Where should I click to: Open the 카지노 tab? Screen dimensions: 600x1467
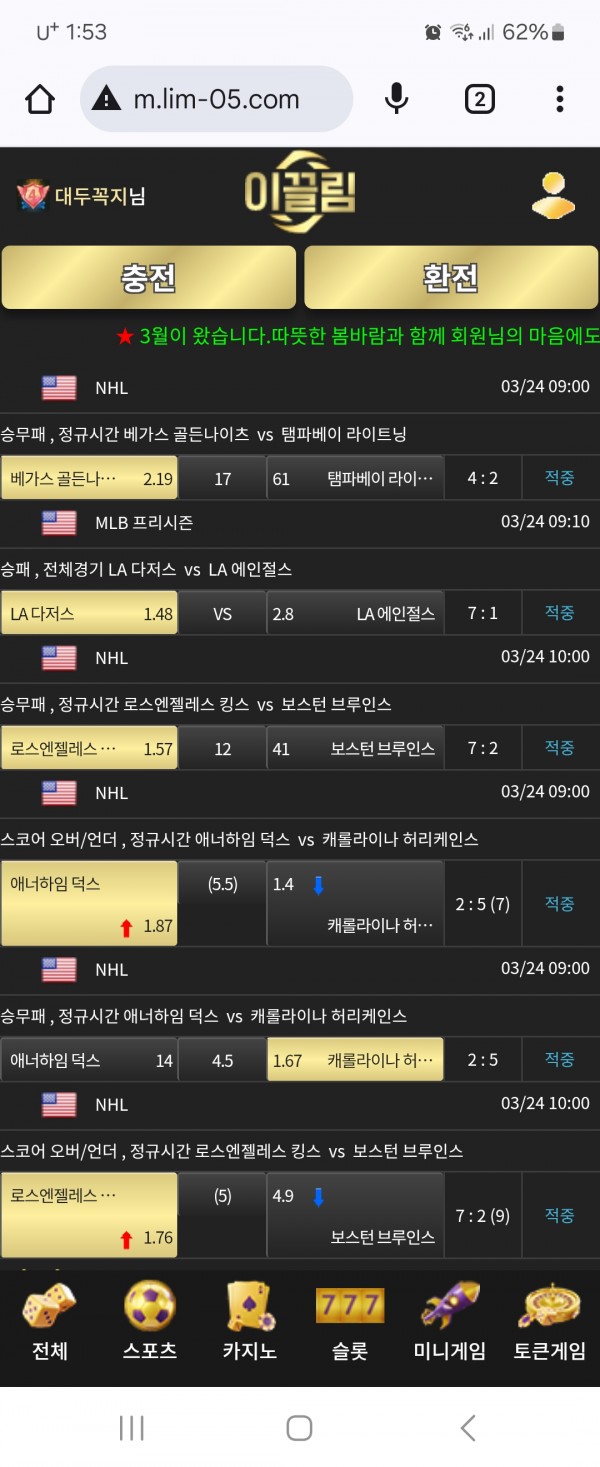pyautogui.click(x=250, y=1320)
